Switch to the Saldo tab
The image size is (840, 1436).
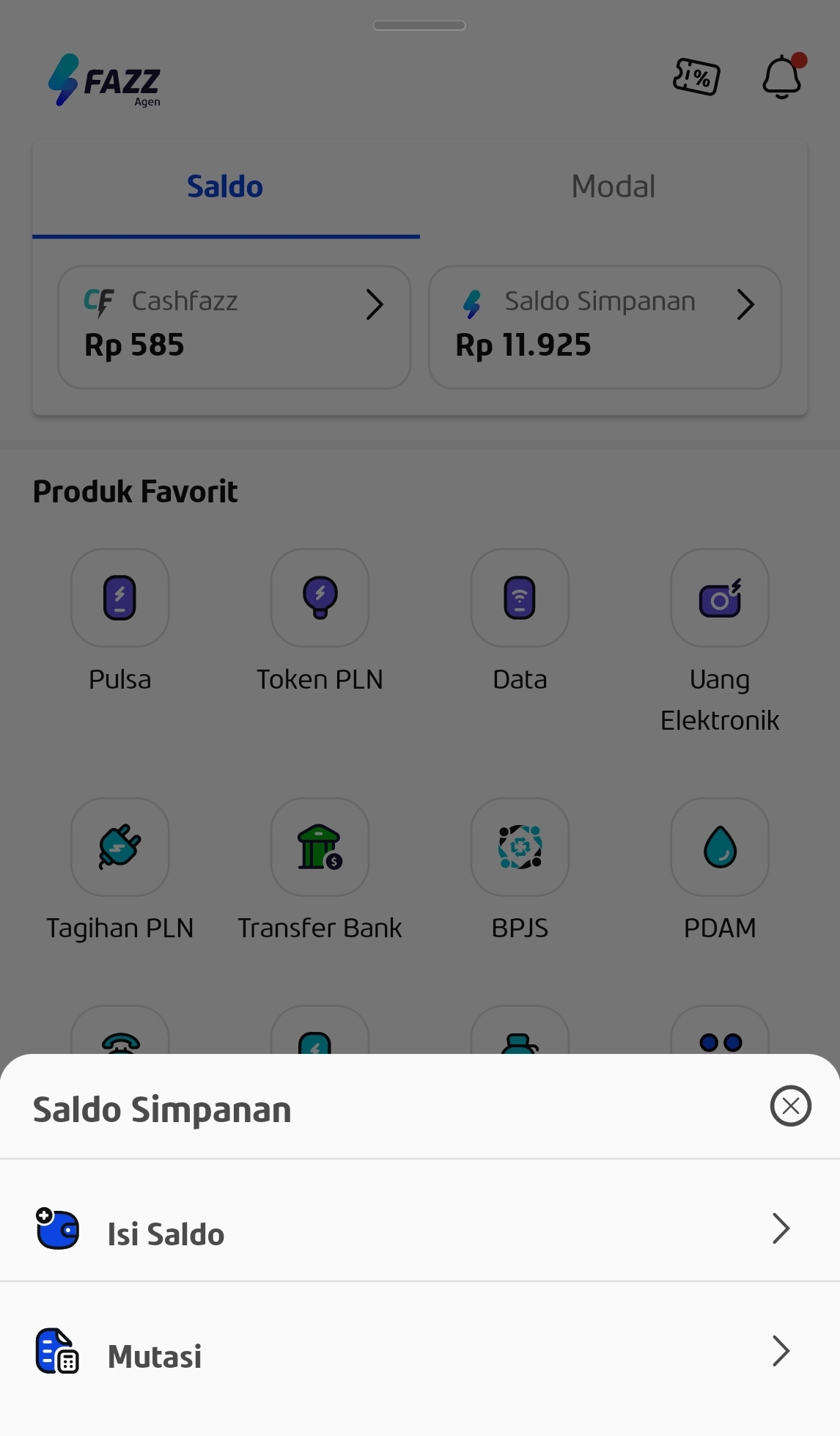(x=225, y=186)
